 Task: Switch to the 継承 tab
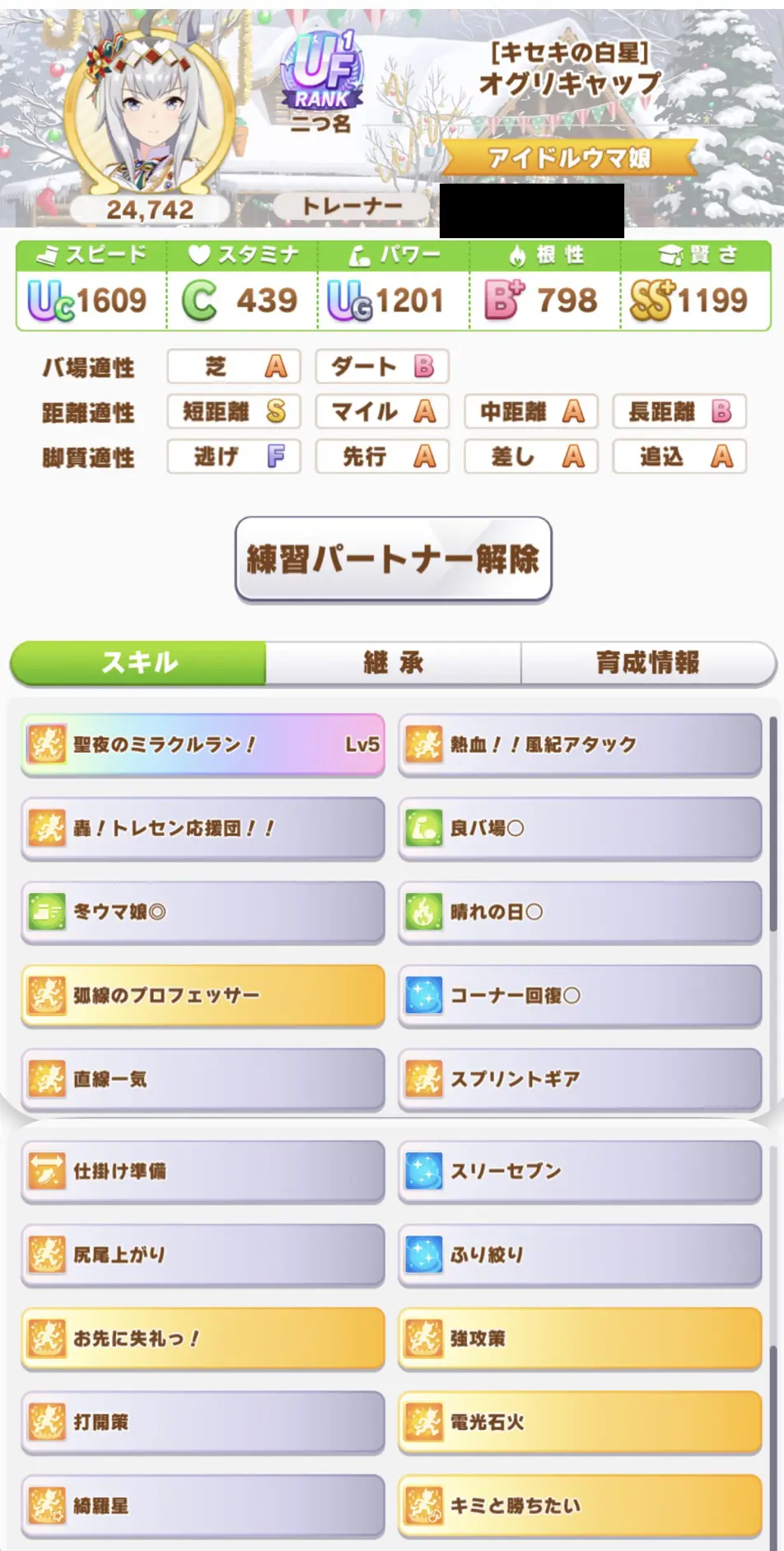393,662
